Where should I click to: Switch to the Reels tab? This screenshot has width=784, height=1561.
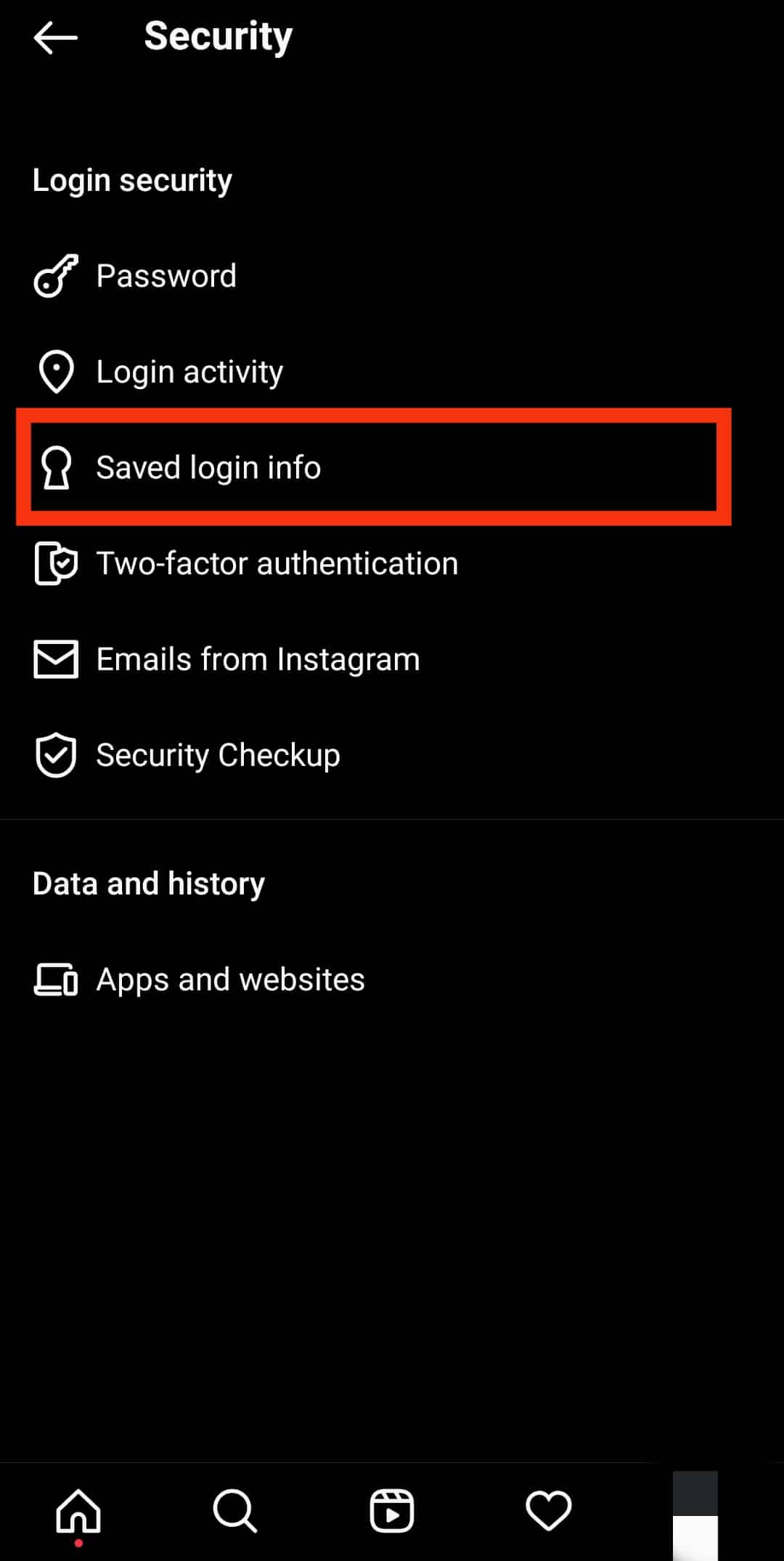[392, 1511]
